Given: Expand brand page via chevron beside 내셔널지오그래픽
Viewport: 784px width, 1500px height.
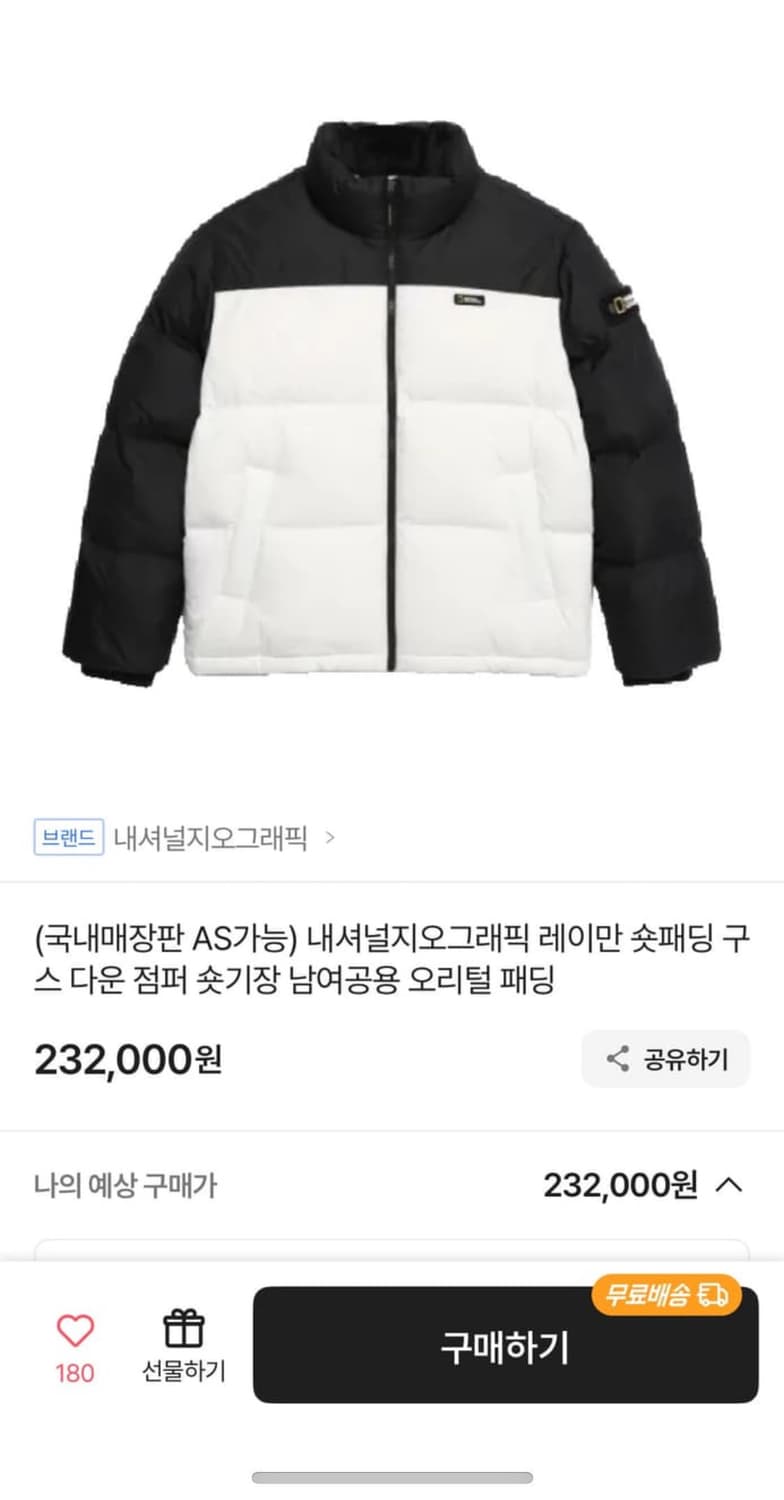Looking at the screenshot, I should click(331, 838).
